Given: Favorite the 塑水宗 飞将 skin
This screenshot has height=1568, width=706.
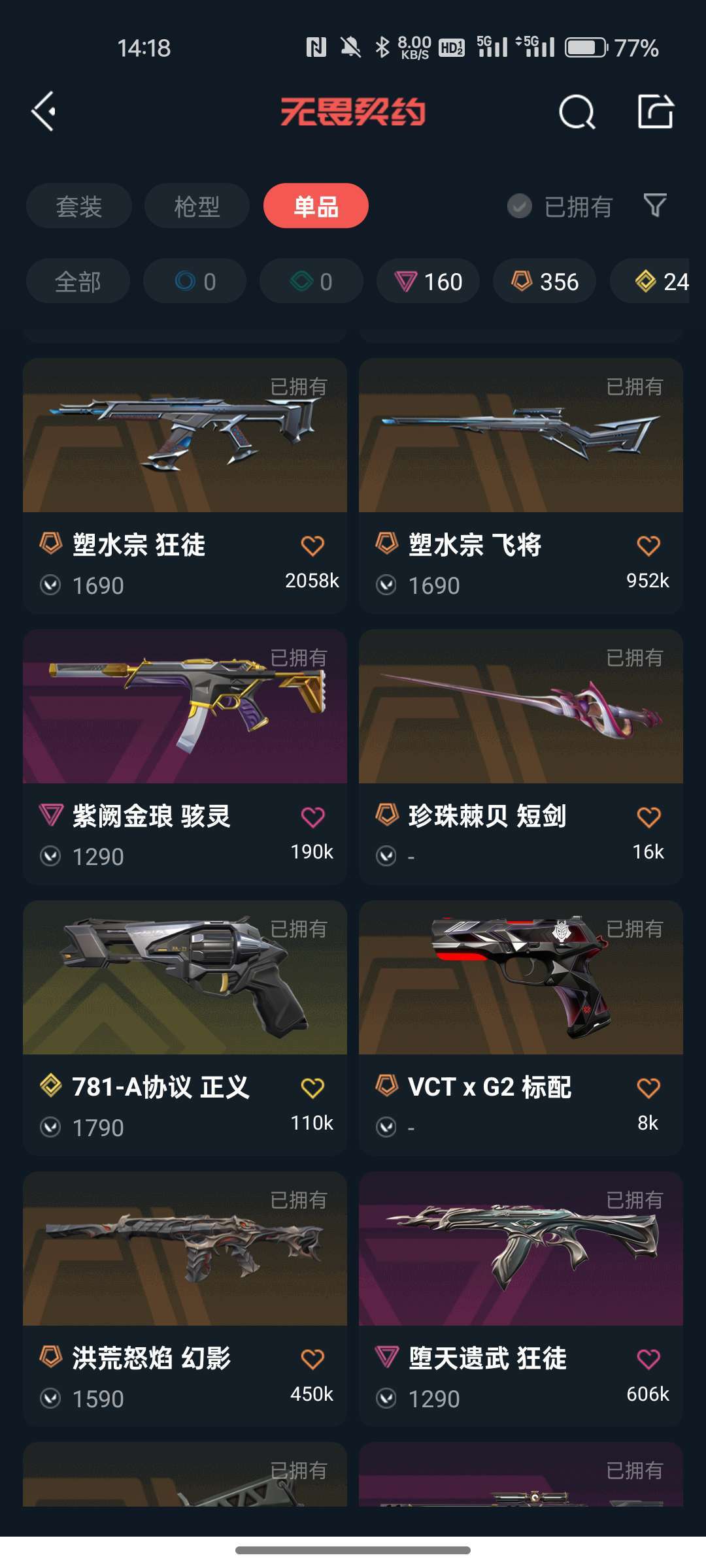Looking at the screenshot, I should [648, 546].
